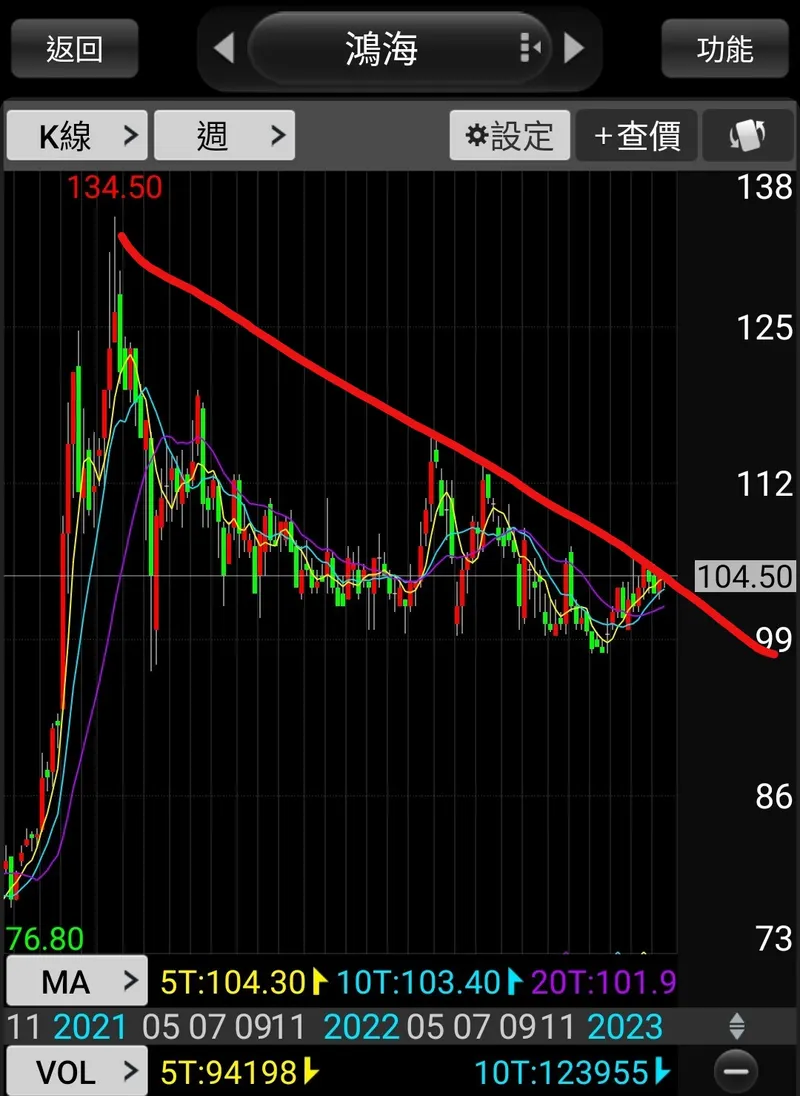Open chart 設定 settings
Screen dimensions: 800x1096
coord(510,135)
